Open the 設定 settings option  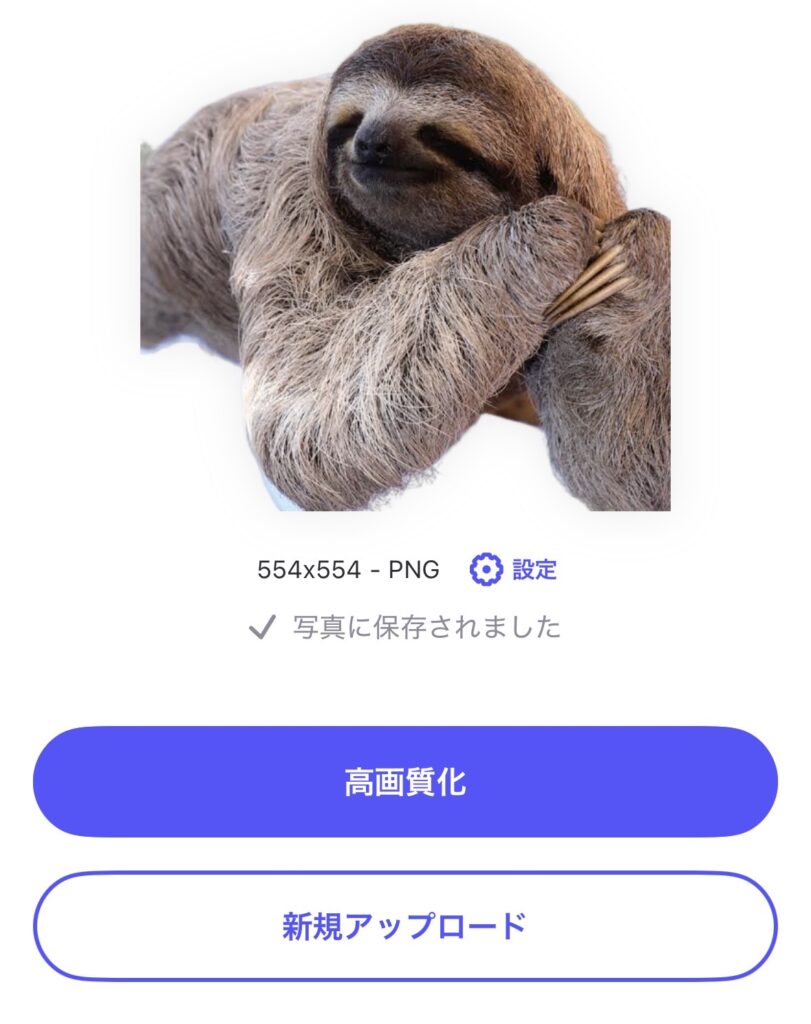514,570
